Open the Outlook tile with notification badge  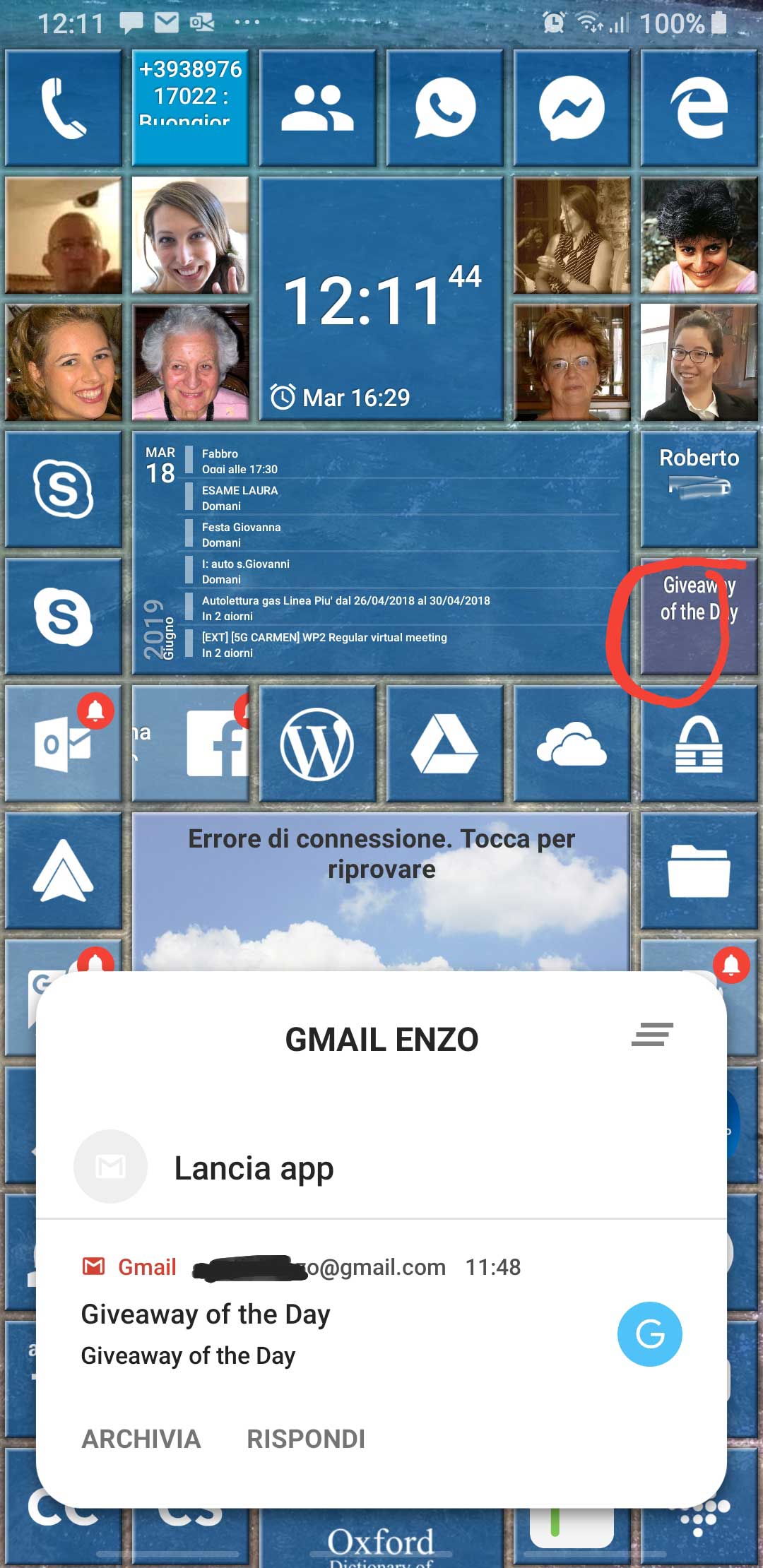point(64,744)
